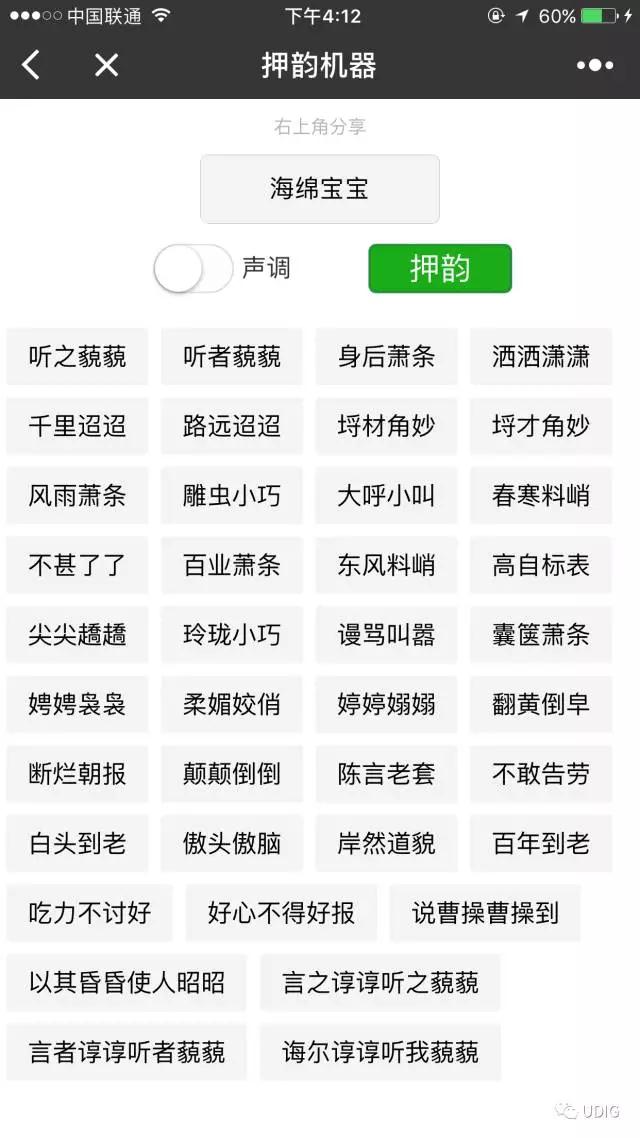The height and width of the screenshot is (1138, 640).
Task: Tap the 千里迢迢 chip
Action: pyautogui.click(x=77, y=426)
